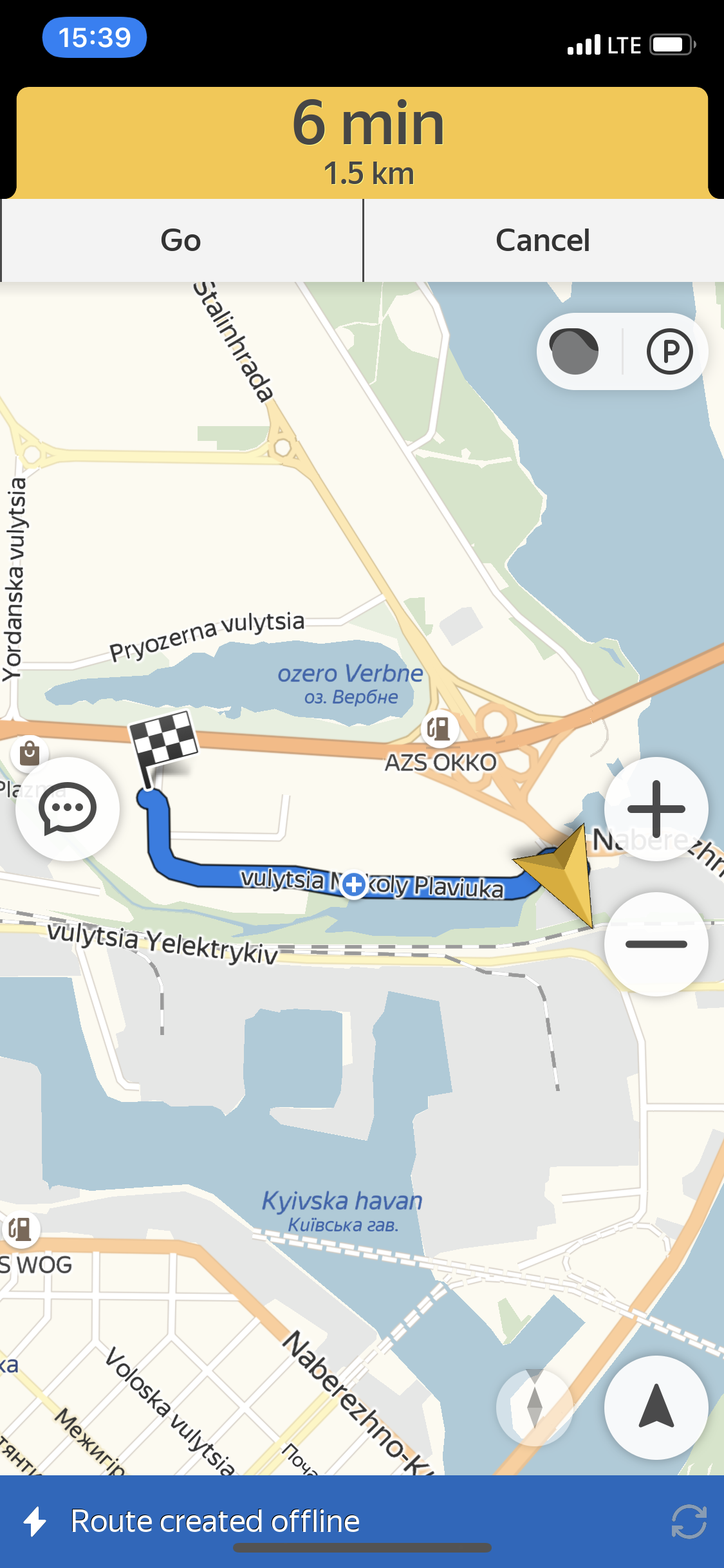Screen dimensions: 724x1568
Task: Open the WOG gas station marker
Action: pyautogui.click(x=21, y=1229)
